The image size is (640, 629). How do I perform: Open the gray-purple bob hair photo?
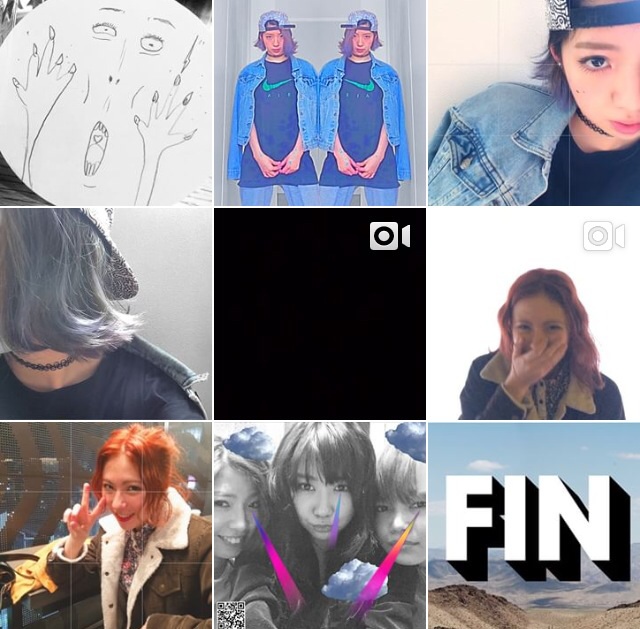tap(105, 313)
